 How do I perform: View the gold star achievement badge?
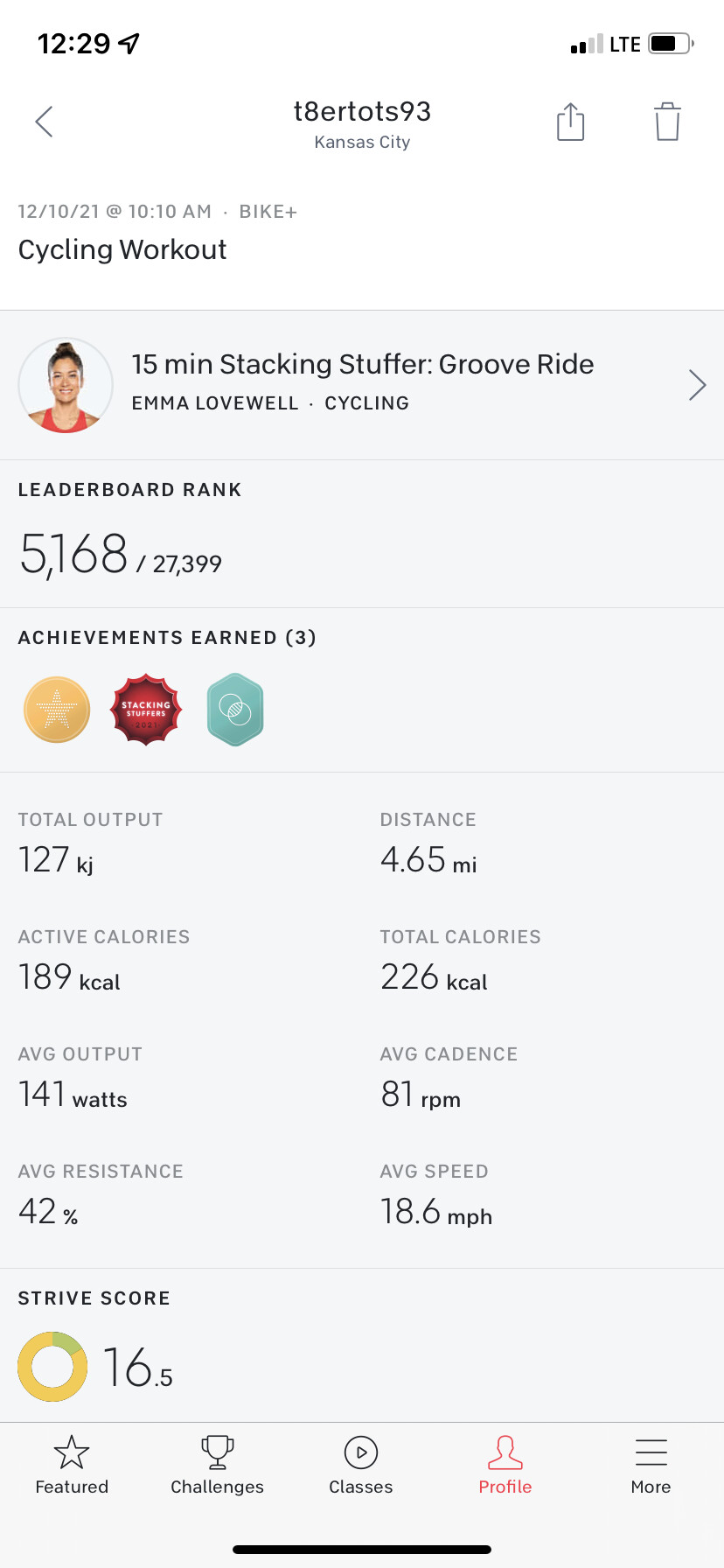pos(57,710)
